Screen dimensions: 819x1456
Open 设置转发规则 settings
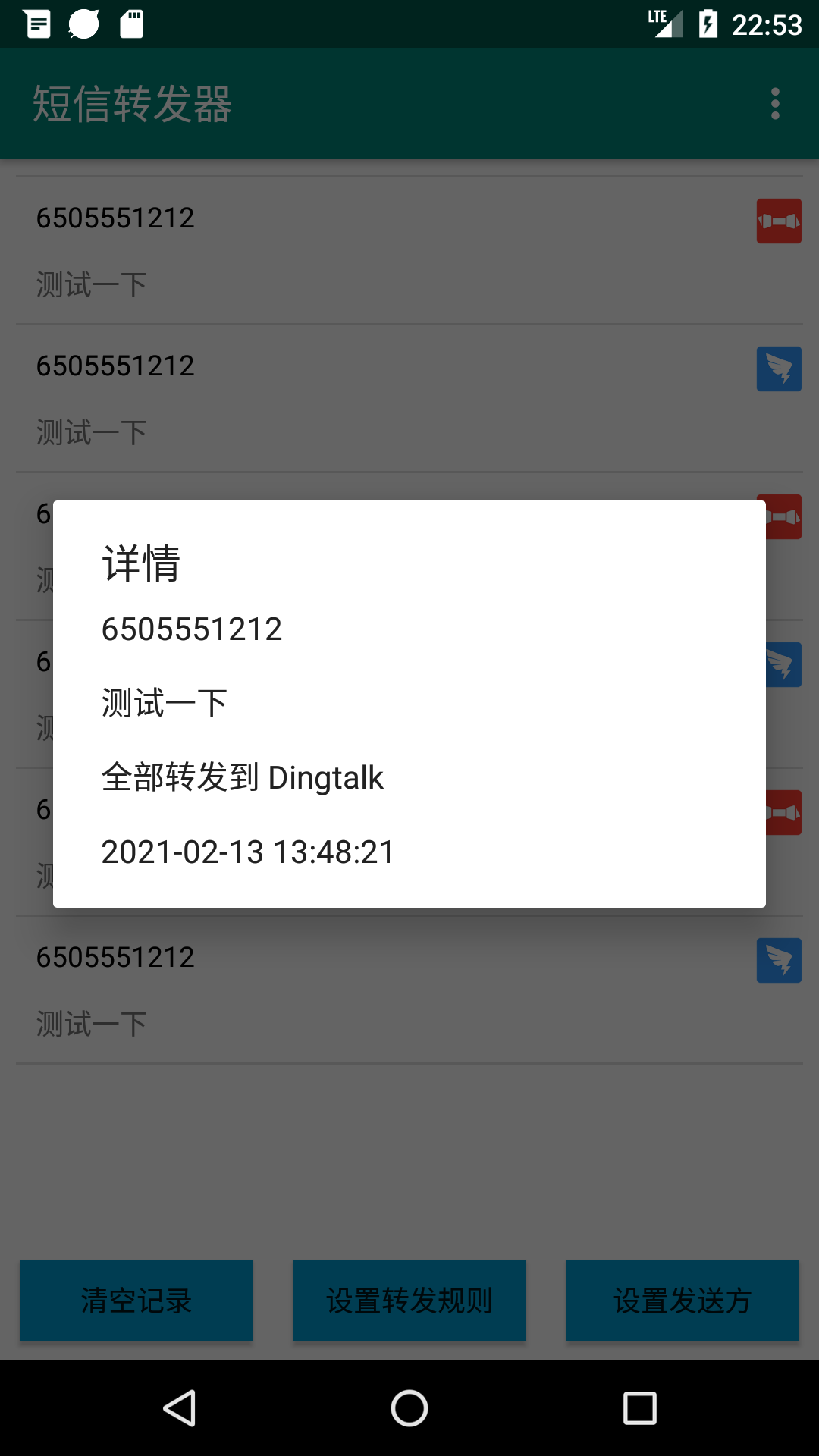(409, 1301)
